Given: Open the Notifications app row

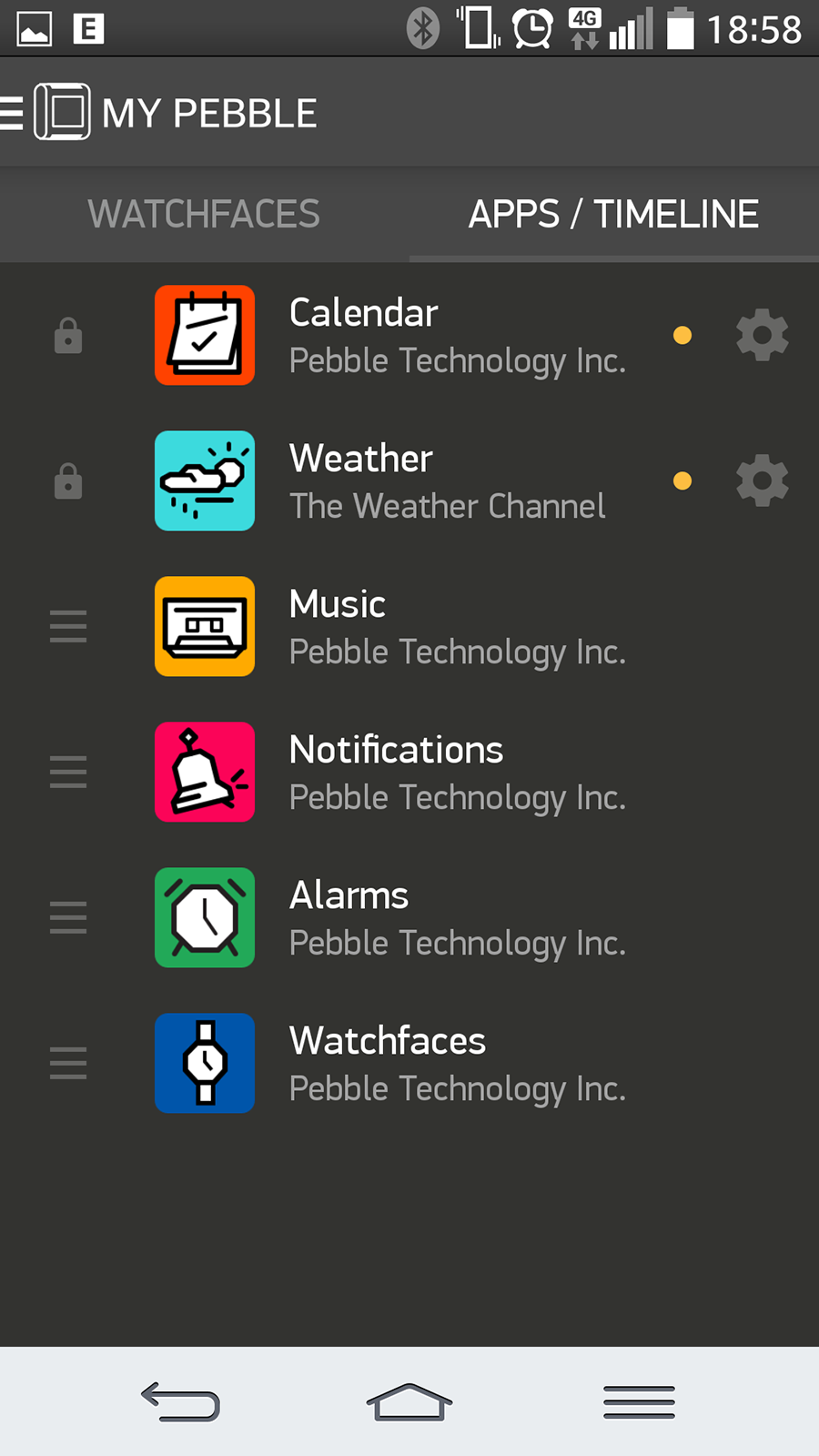Looking at the screenshot, I should [409, 772].
